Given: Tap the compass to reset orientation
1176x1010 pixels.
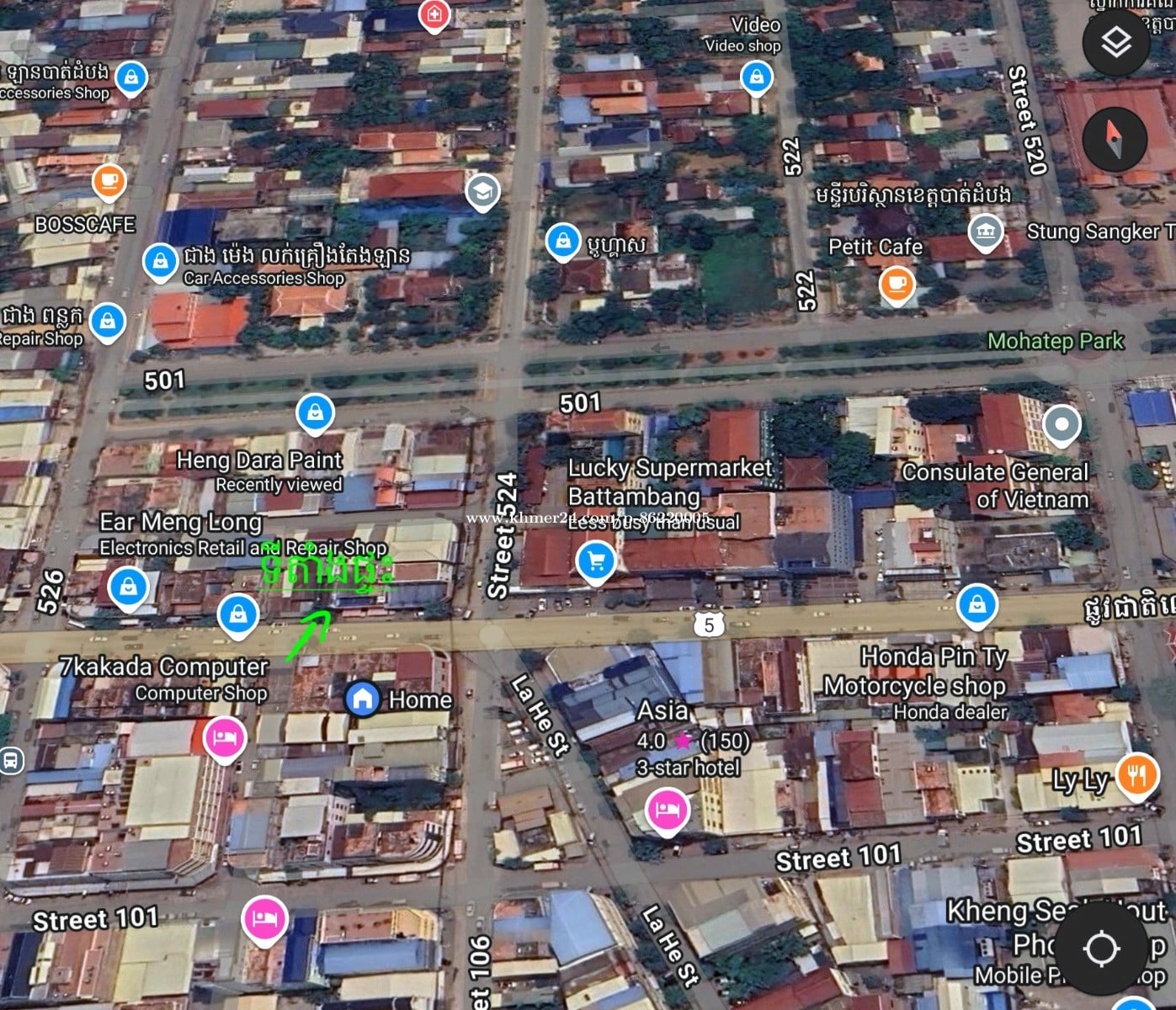Looking at the screenshot, I should 1114,139.
